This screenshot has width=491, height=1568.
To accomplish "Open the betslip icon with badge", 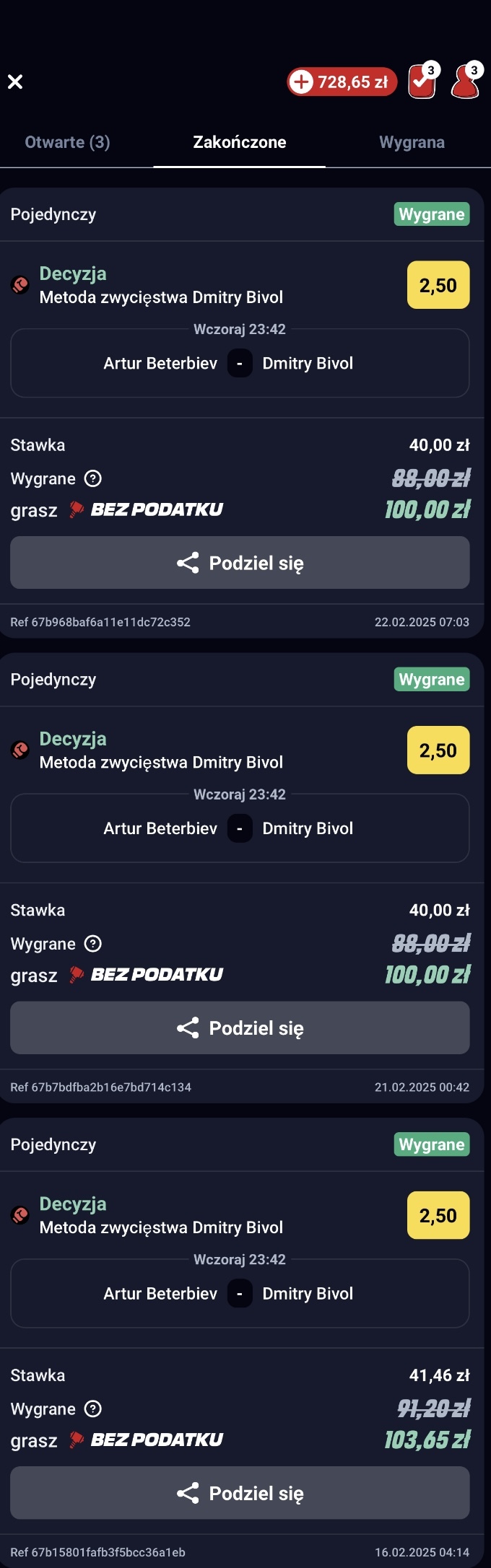I will click(422, 81).
